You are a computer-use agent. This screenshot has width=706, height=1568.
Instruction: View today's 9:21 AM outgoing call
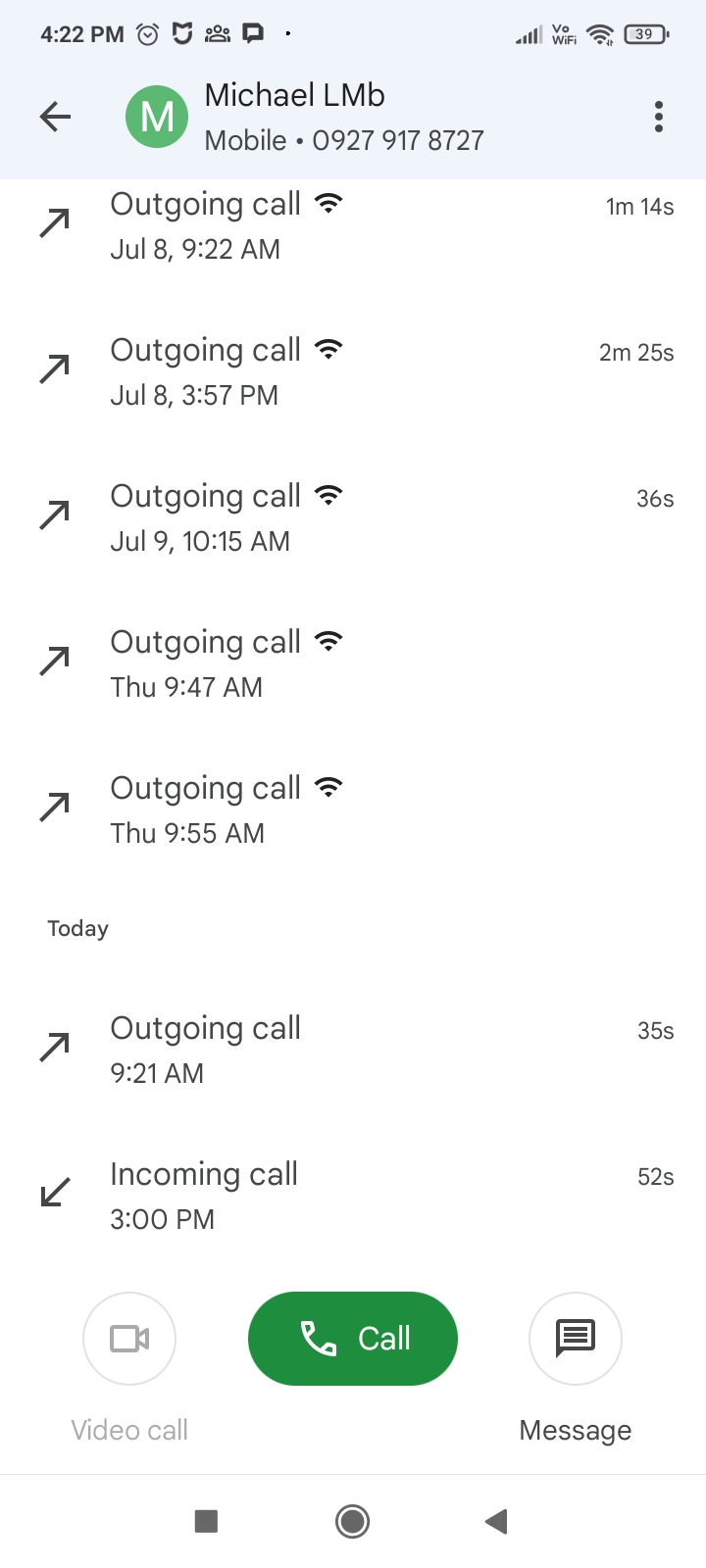(353, 1050)
